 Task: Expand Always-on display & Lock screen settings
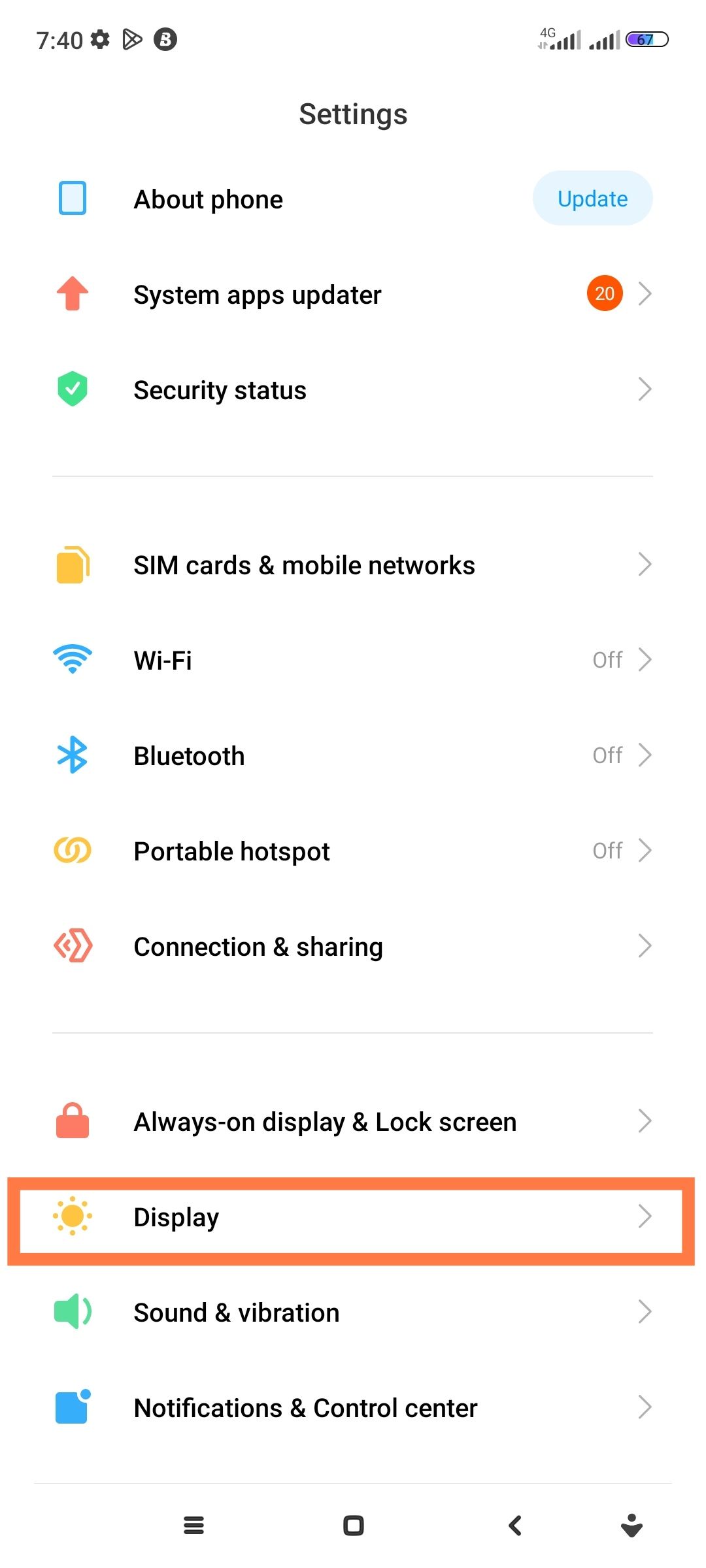[x=645, y=1121]
